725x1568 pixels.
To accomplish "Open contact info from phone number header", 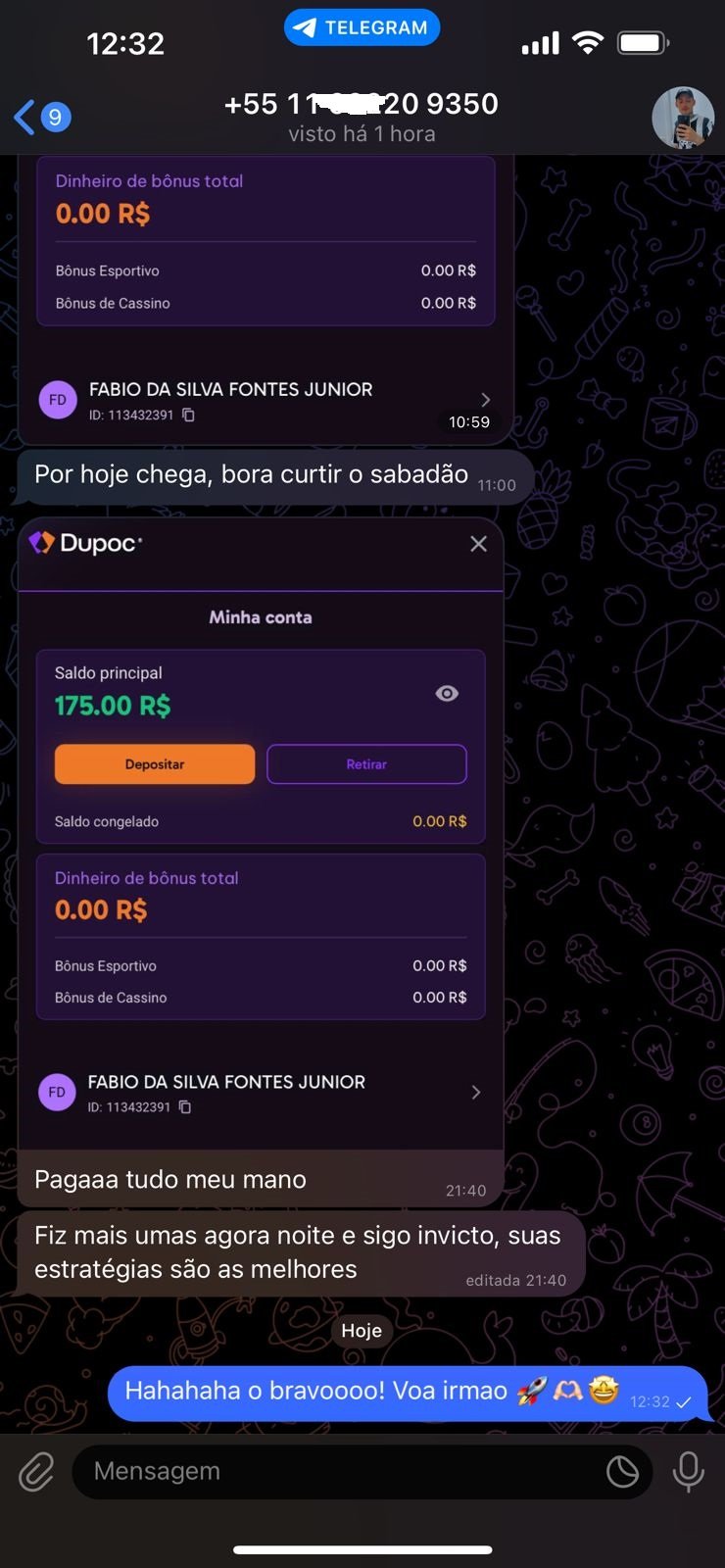I will [x=361, y=116].
